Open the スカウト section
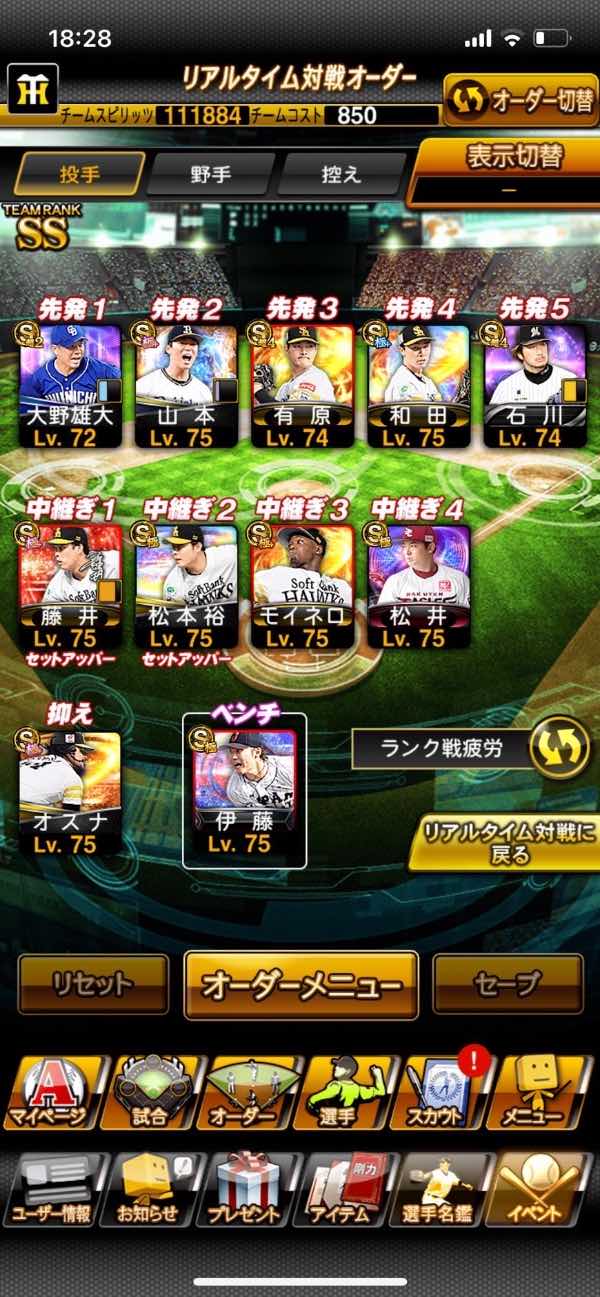600x1297 pixels. [441, 1092]
